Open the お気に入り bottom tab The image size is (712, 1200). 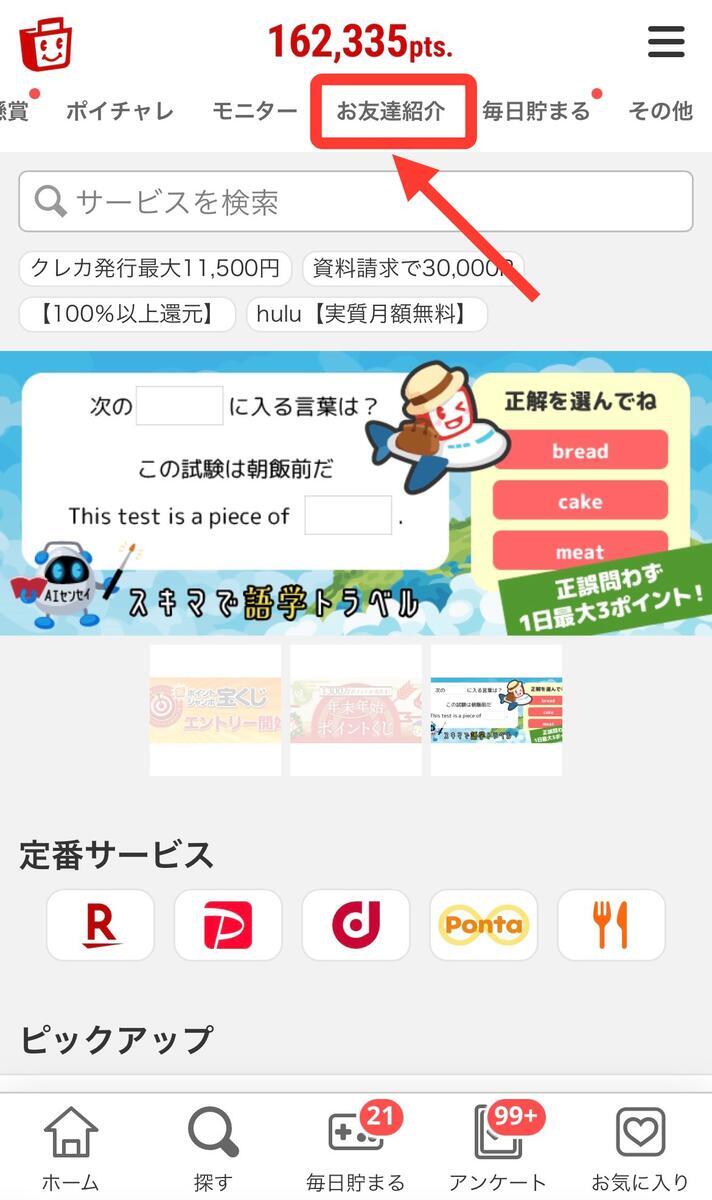pos(640,1150)
